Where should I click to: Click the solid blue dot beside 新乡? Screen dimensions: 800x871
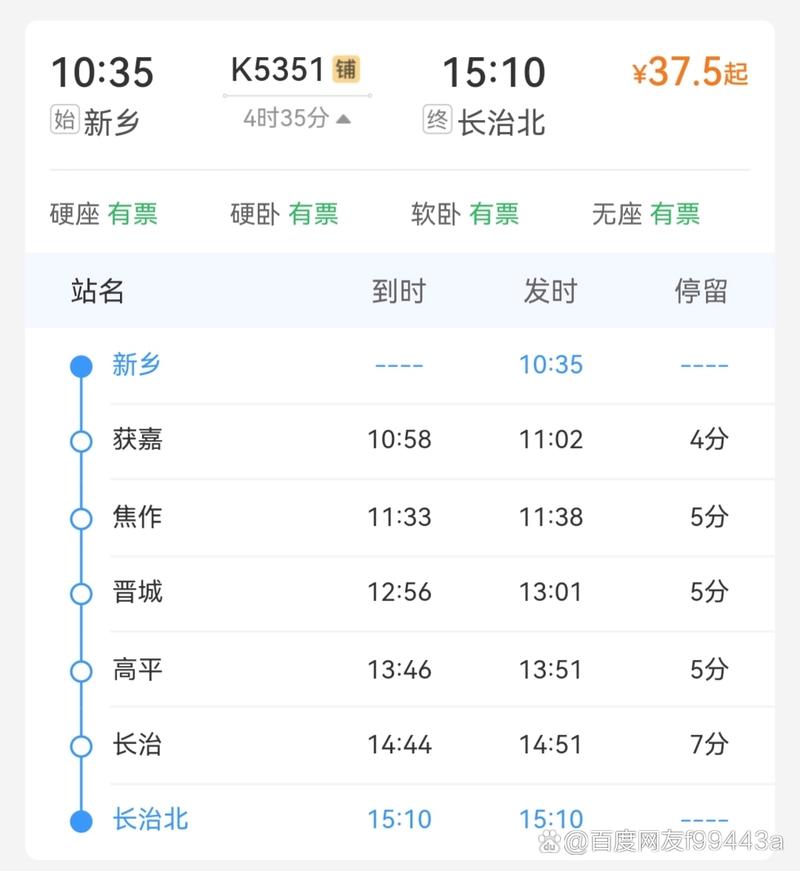[x=80, y=365]
